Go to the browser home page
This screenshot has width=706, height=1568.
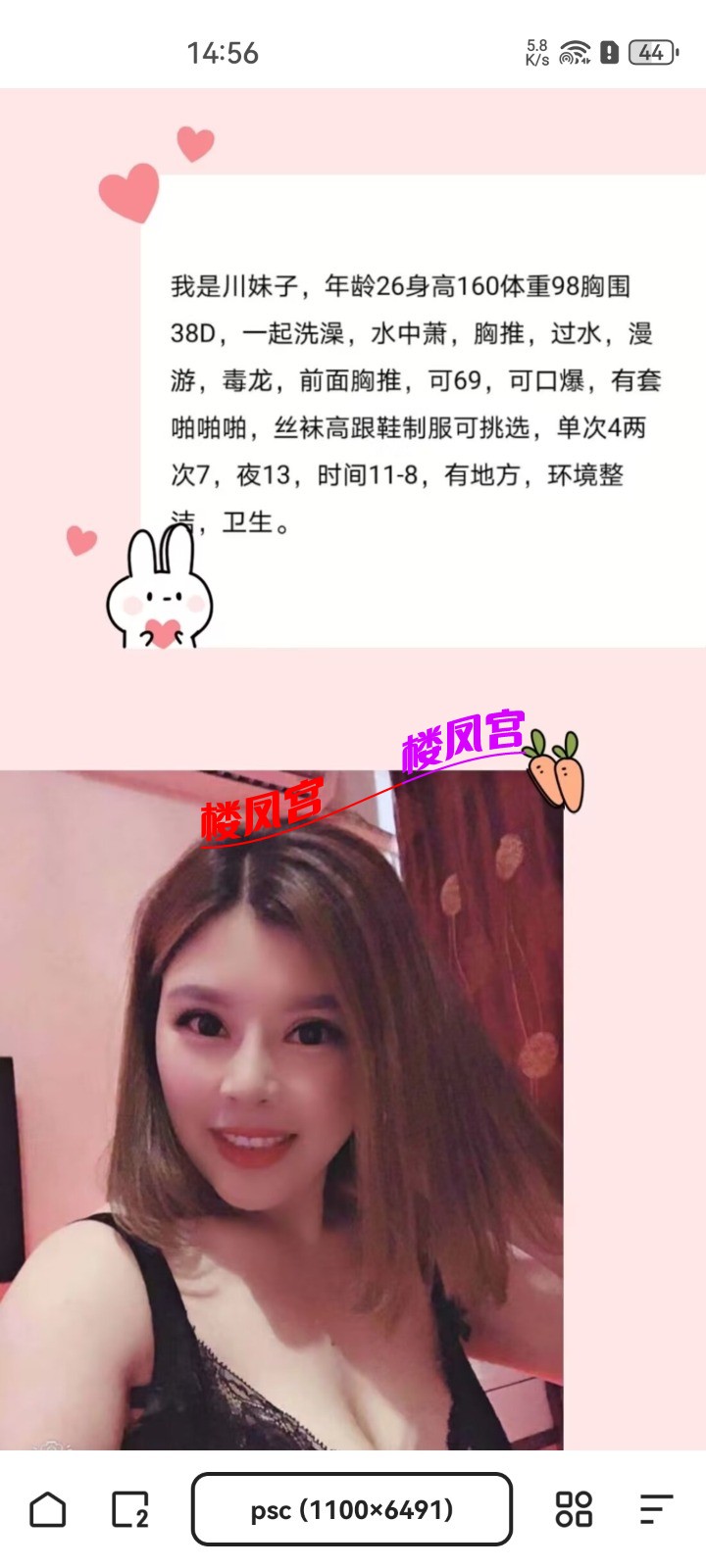(x=48, y=1509)
